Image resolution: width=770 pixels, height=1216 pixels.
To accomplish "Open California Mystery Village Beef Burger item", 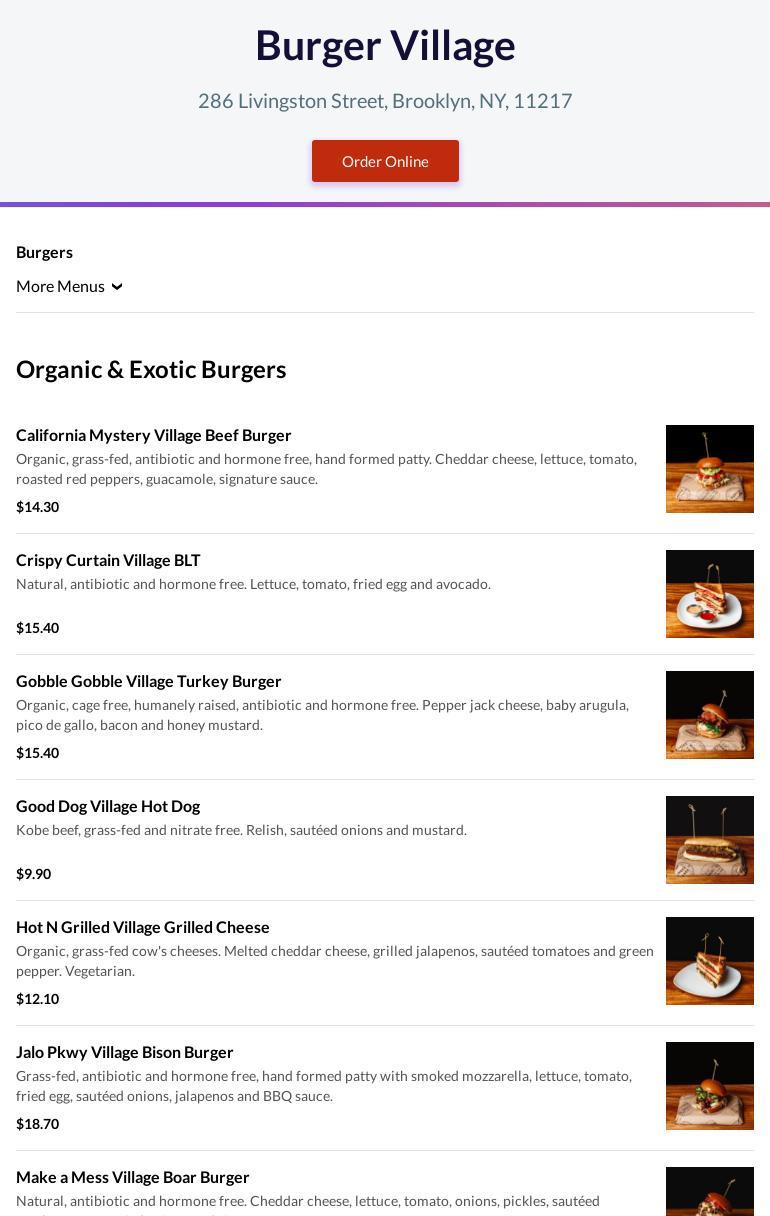I will [x=154, y=435].
